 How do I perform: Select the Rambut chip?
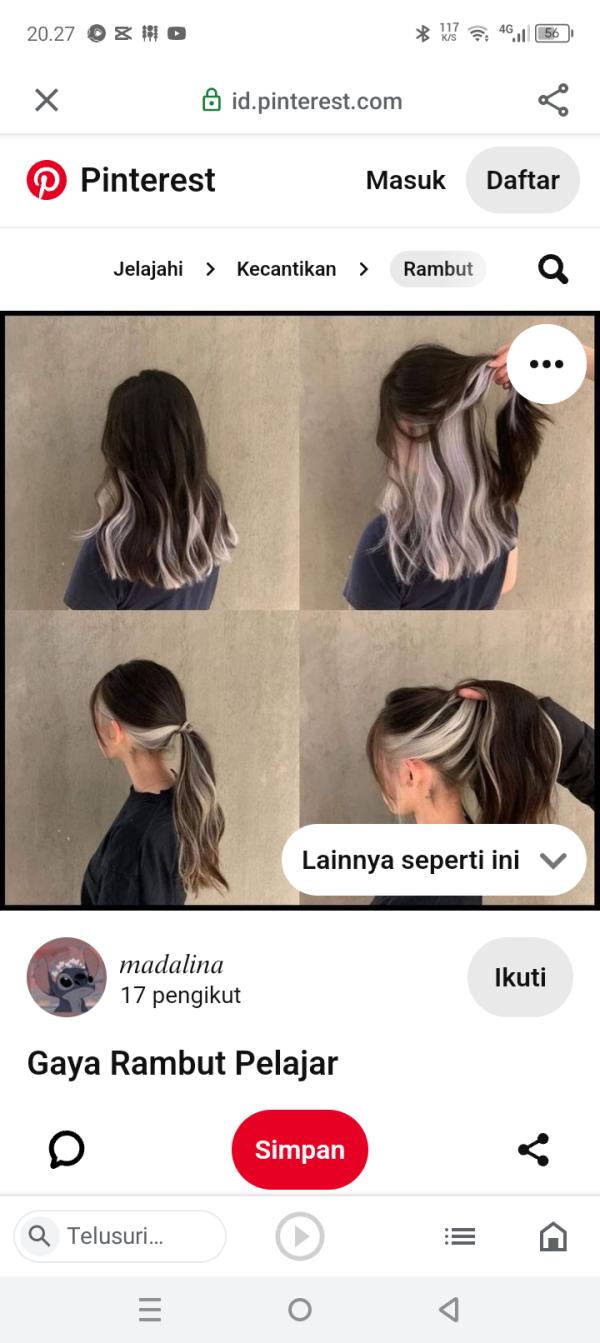click(x=438, y=269)
